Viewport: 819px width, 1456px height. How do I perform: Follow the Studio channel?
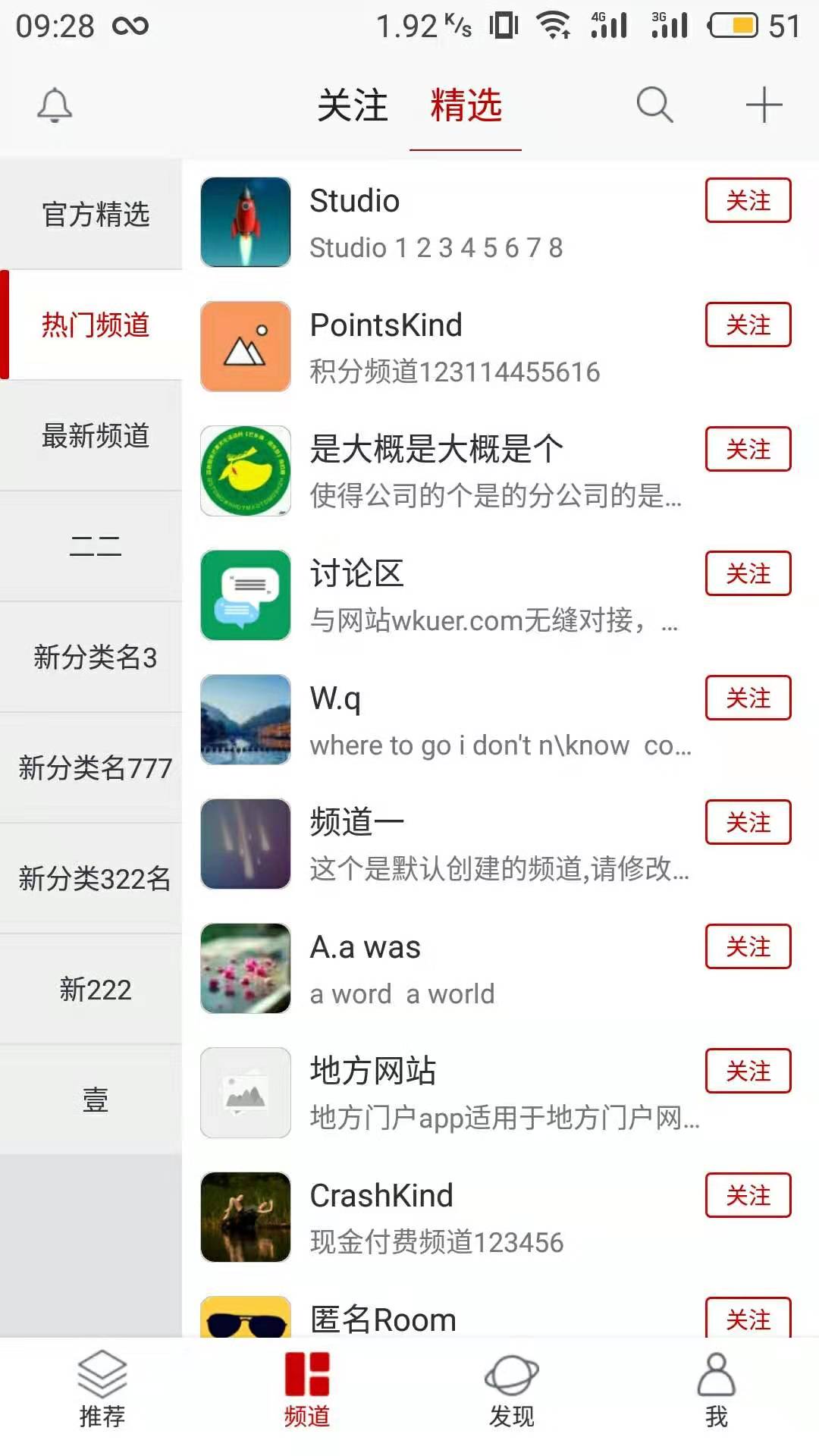click(748, 201)
